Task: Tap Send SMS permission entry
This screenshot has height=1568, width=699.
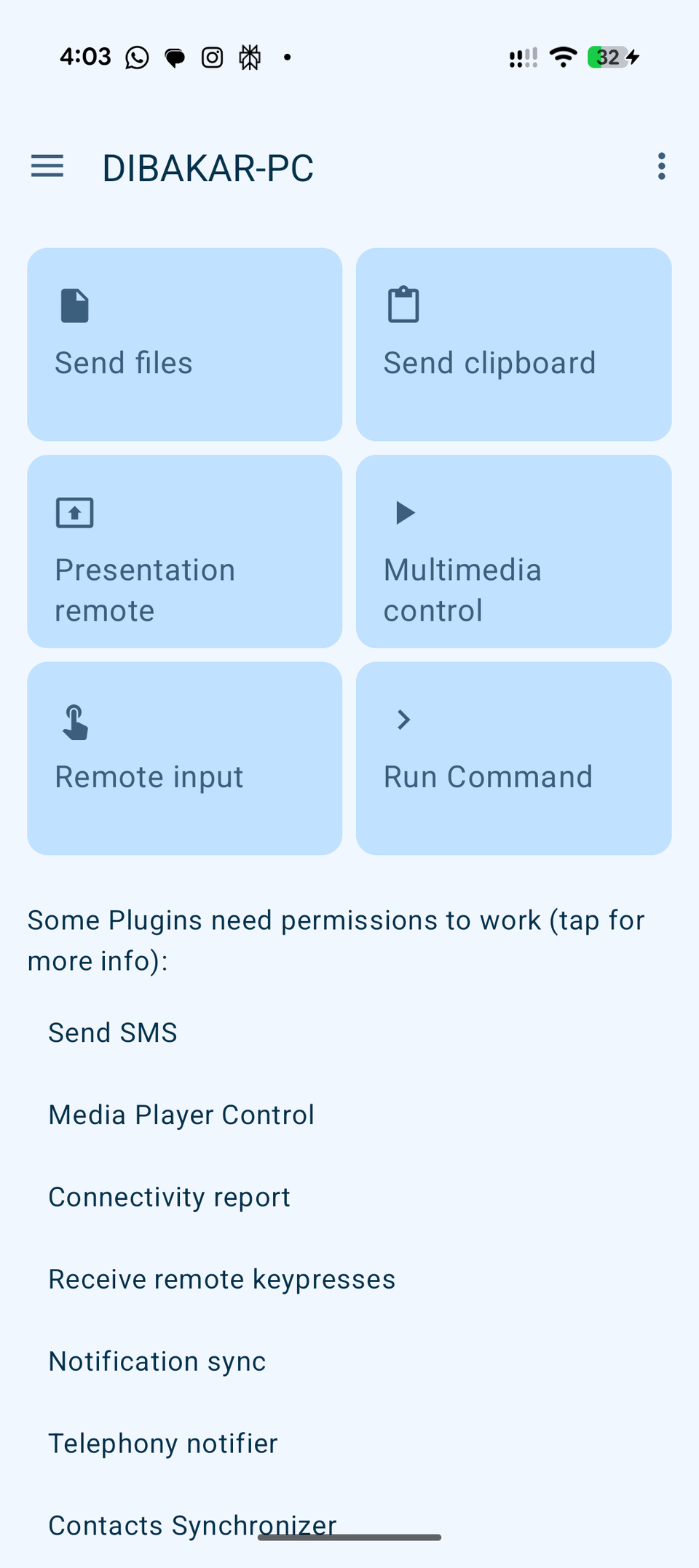Action: coord(113,1032)
